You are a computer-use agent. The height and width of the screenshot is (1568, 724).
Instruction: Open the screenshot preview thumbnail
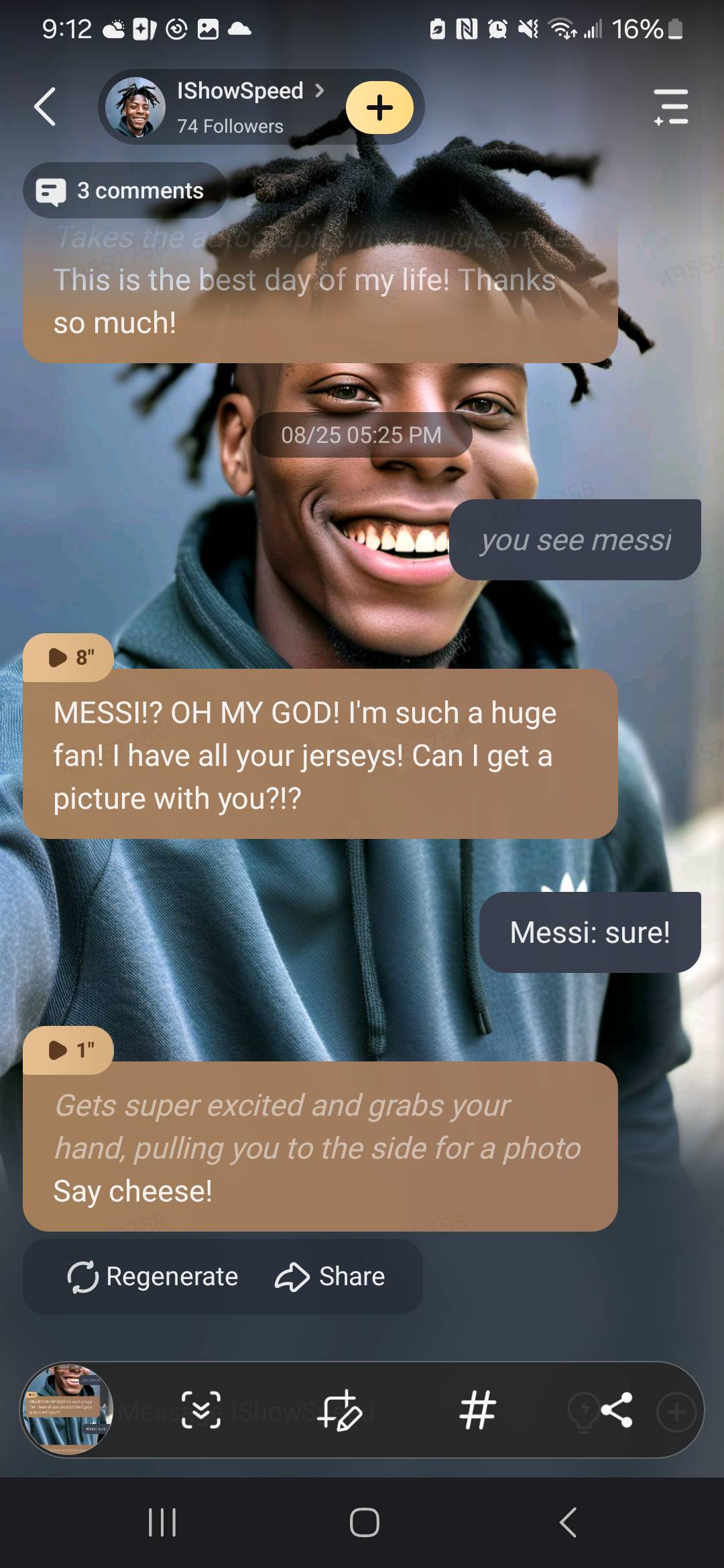click(67, 1411)
